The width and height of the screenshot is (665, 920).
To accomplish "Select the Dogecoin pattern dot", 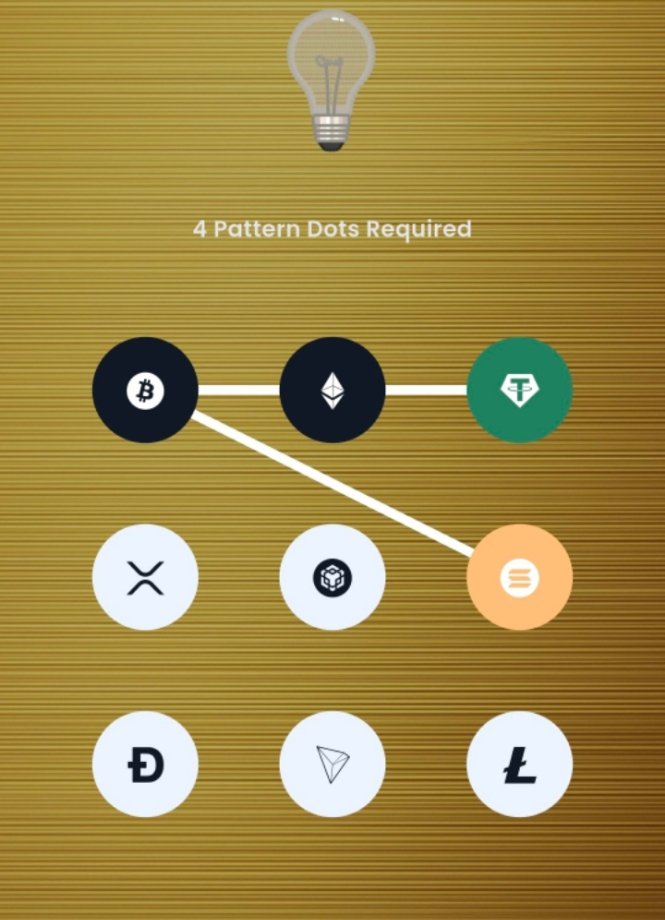I will 145,764.
